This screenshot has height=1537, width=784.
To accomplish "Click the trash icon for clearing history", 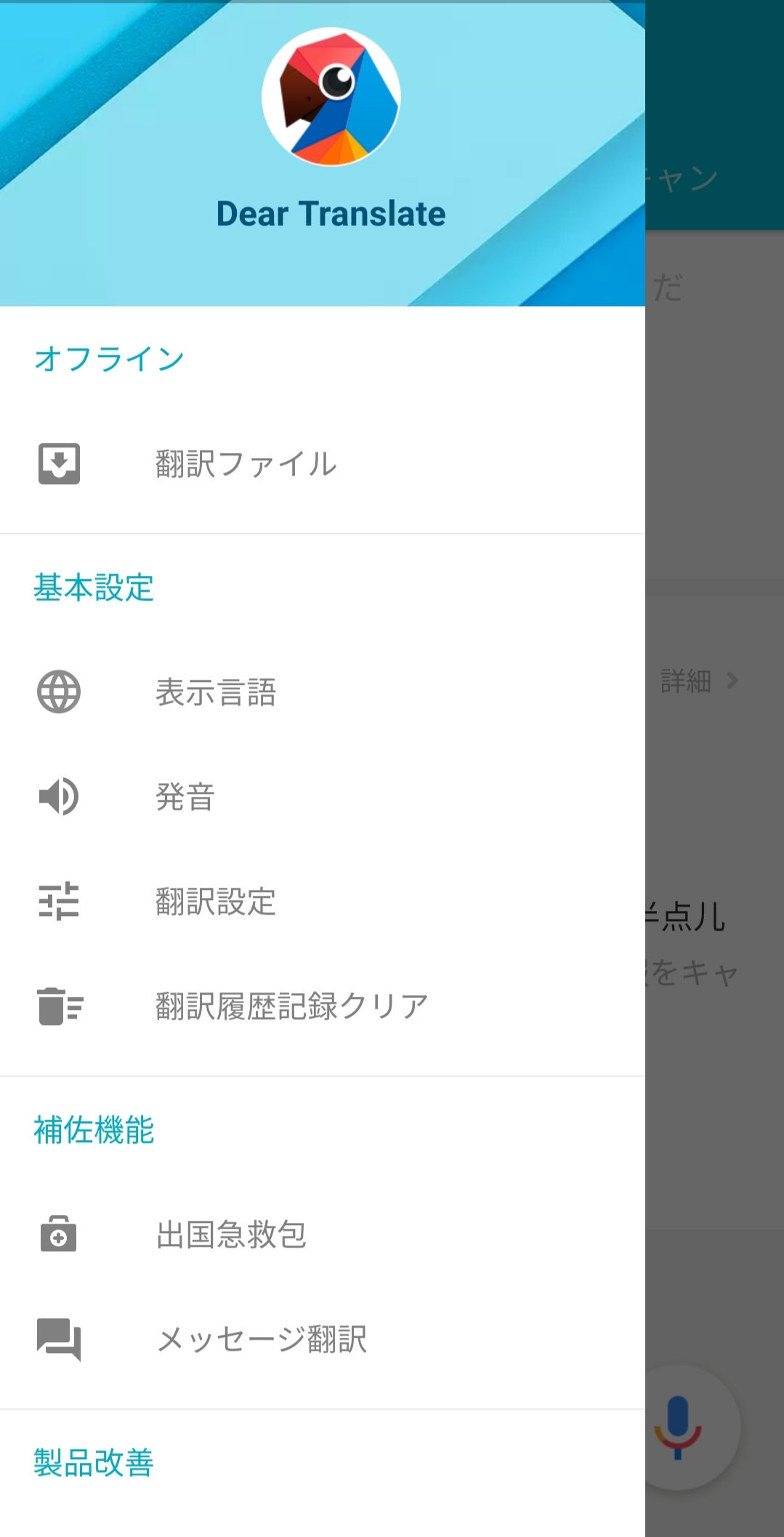I will (x=59, y=1006).
